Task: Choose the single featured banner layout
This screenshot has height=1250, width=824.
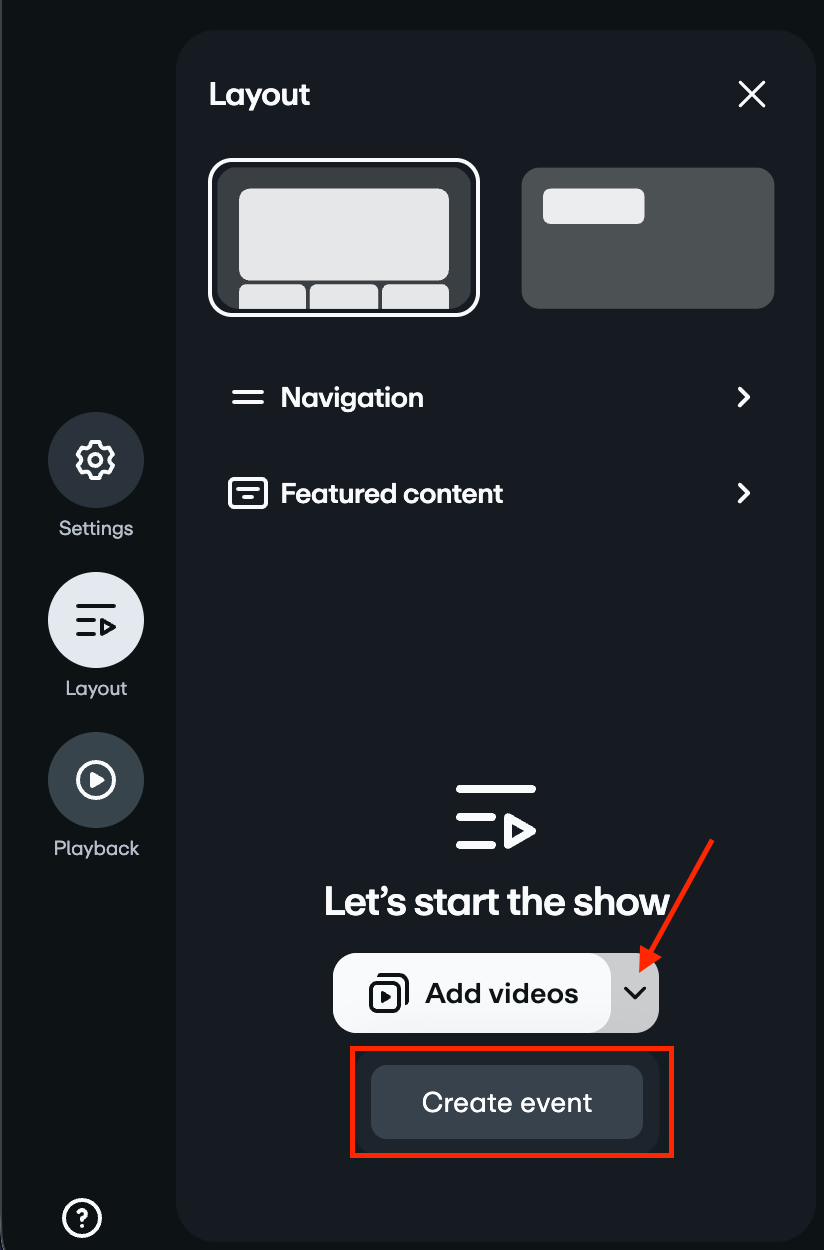Action: pyautogui.click(x=648, y=238)
